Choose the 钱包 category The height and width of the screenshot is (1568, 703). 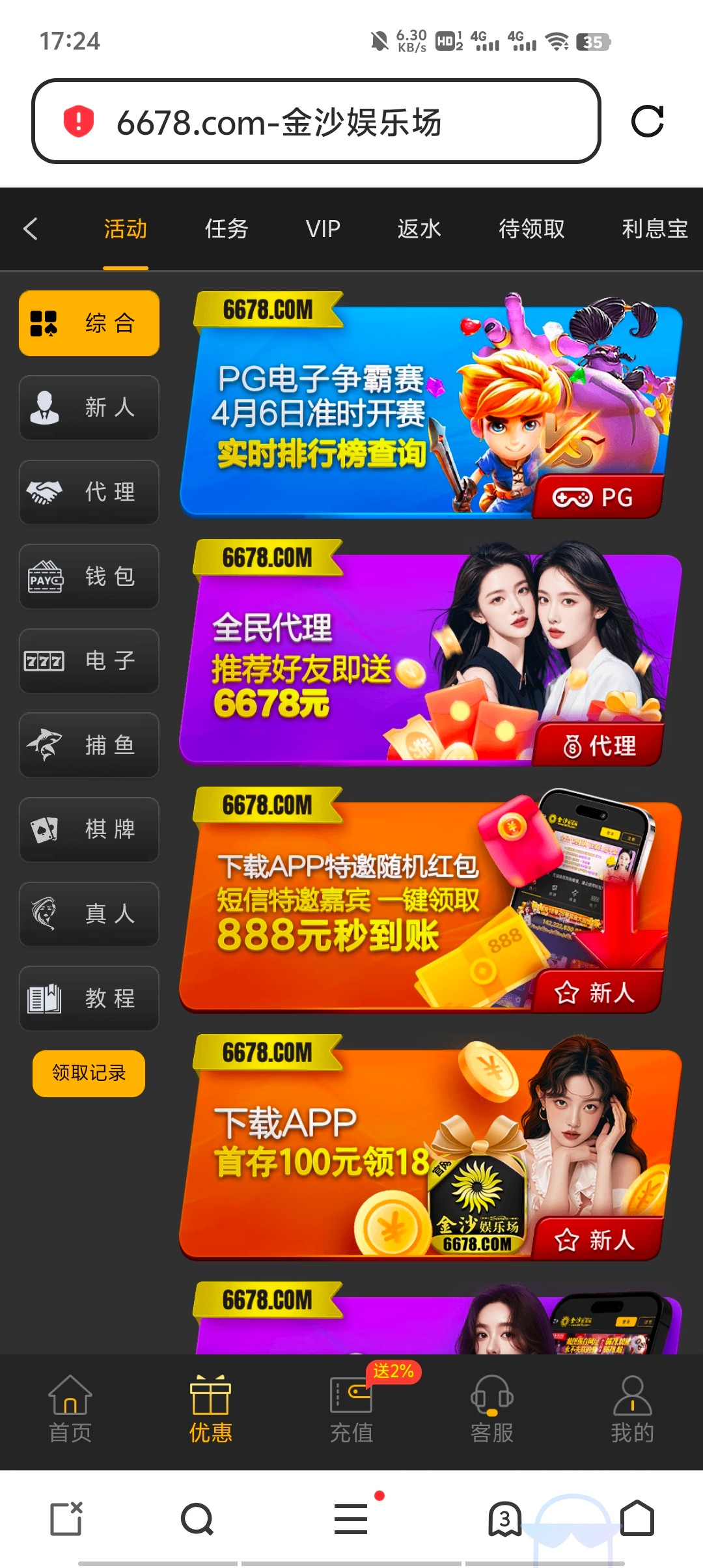[x=89, y=576]
